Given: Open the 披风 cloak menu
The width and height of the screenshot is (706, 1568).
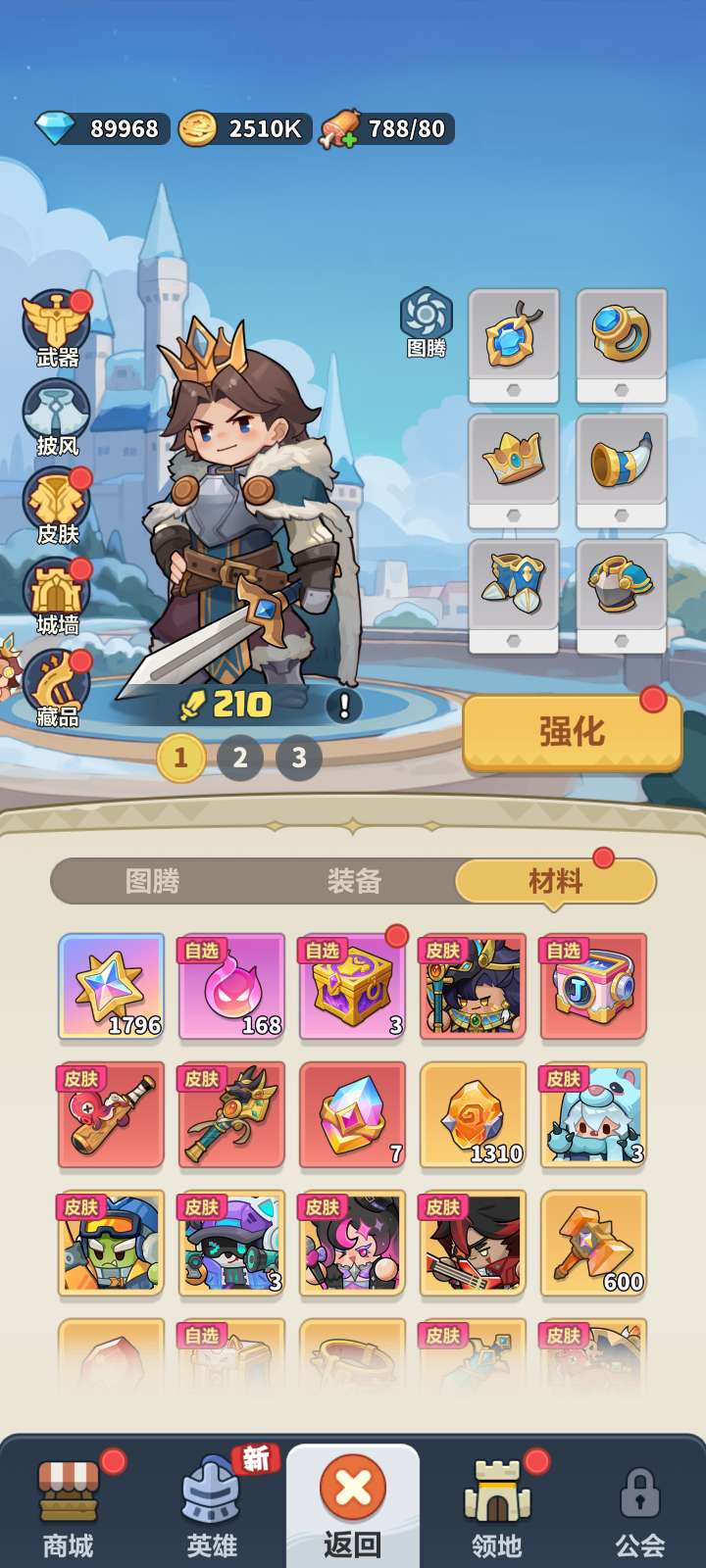Looking at the screenshot, I should tap(57, 418).
